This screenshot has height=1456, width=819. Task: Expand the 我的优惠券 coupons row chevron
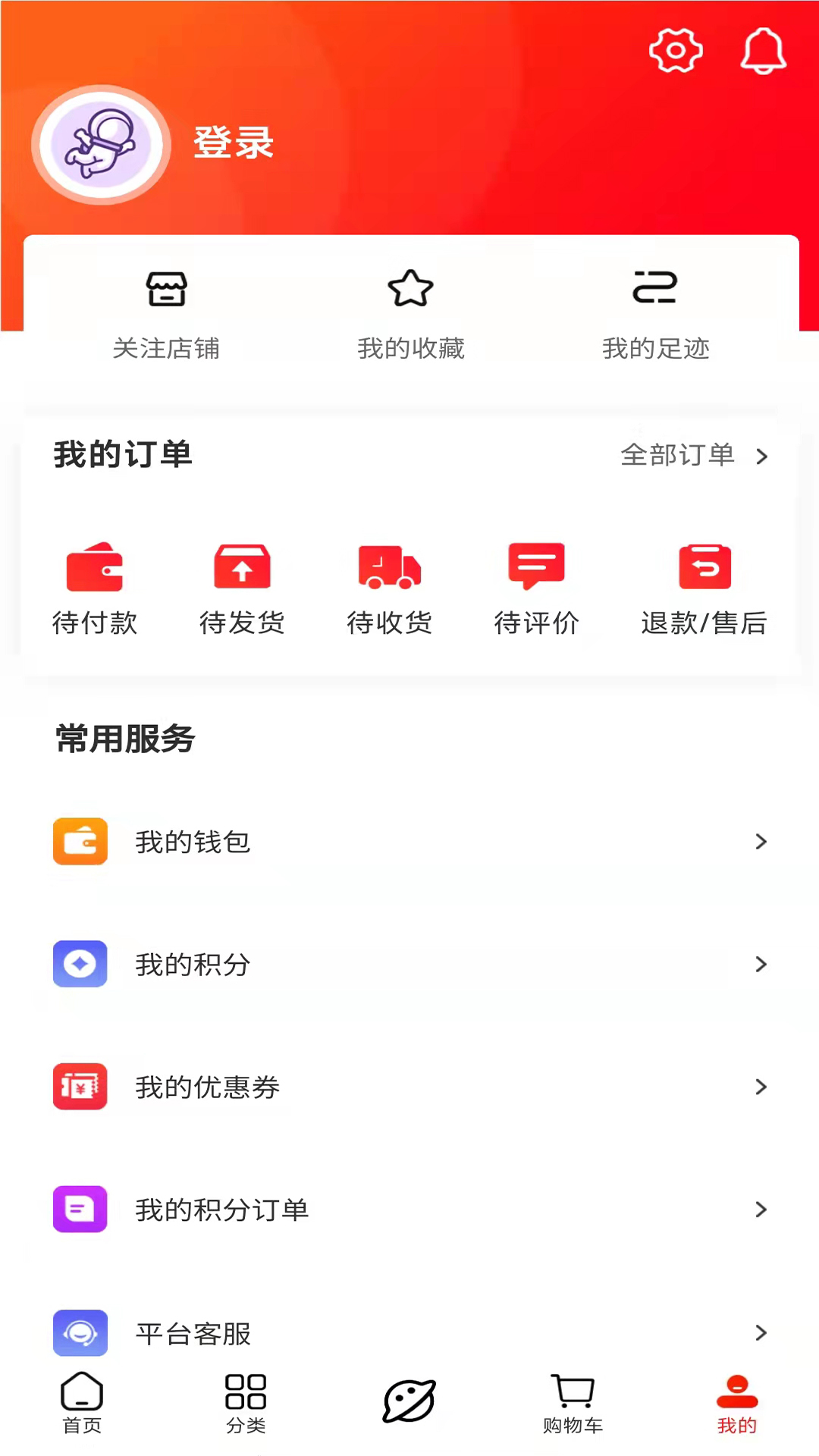(761, 1087)
